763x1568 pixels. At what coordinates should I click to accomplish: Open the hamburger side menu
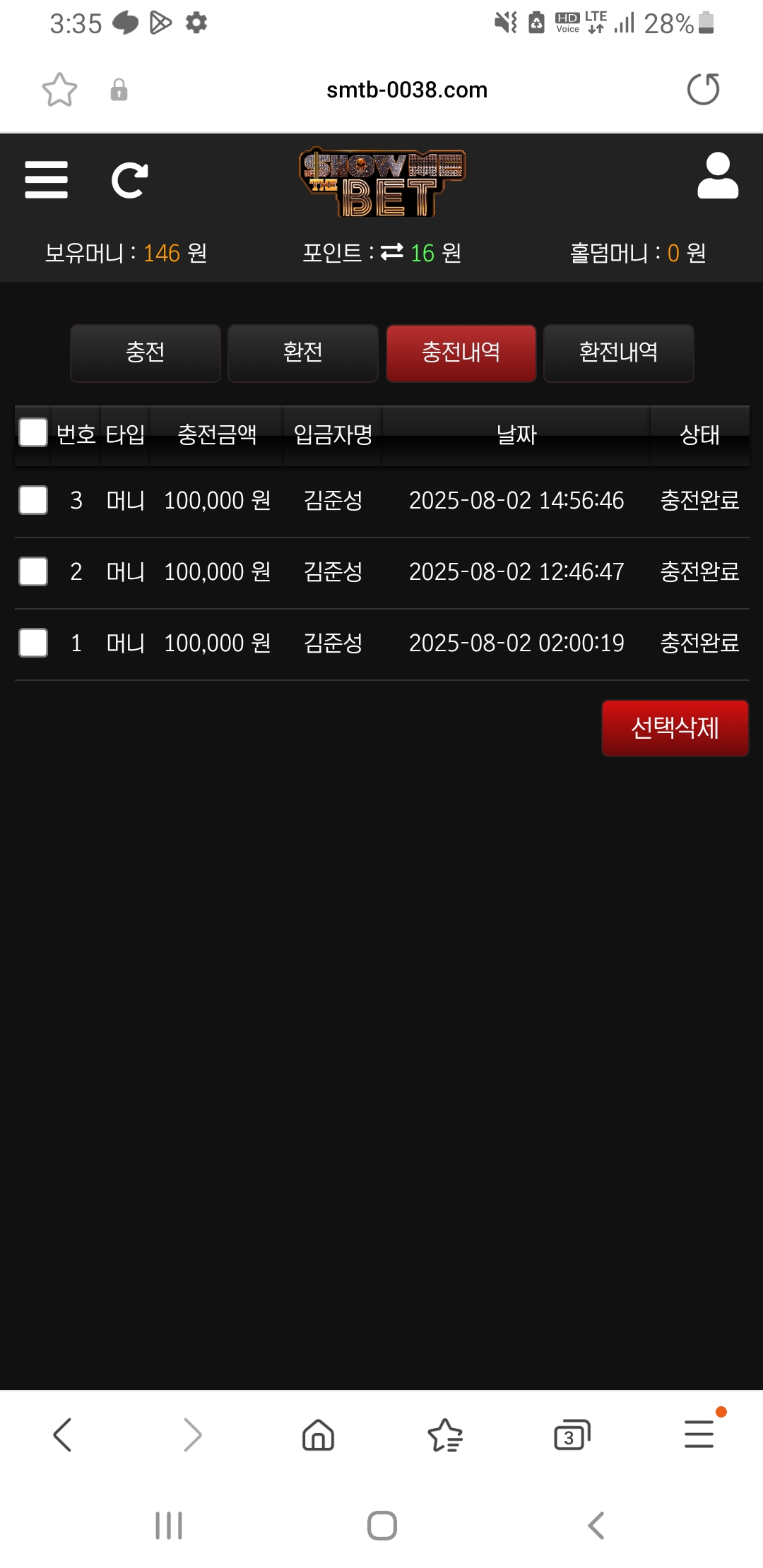(x=47, y=179)
